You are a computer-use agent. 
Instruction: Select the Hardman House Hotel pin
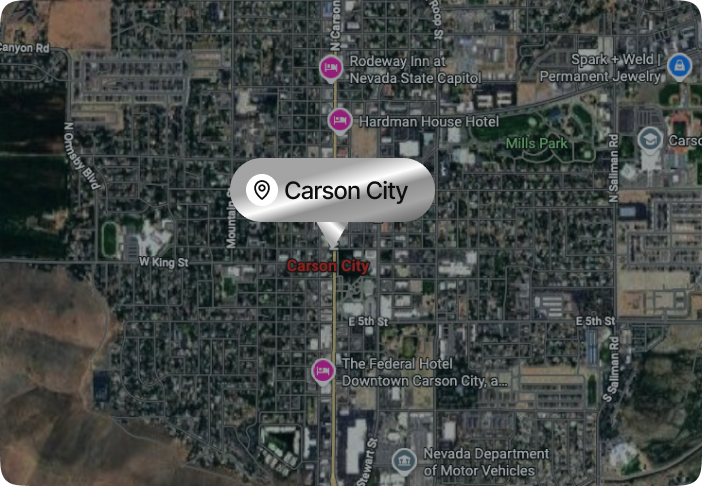pos(340,121)
